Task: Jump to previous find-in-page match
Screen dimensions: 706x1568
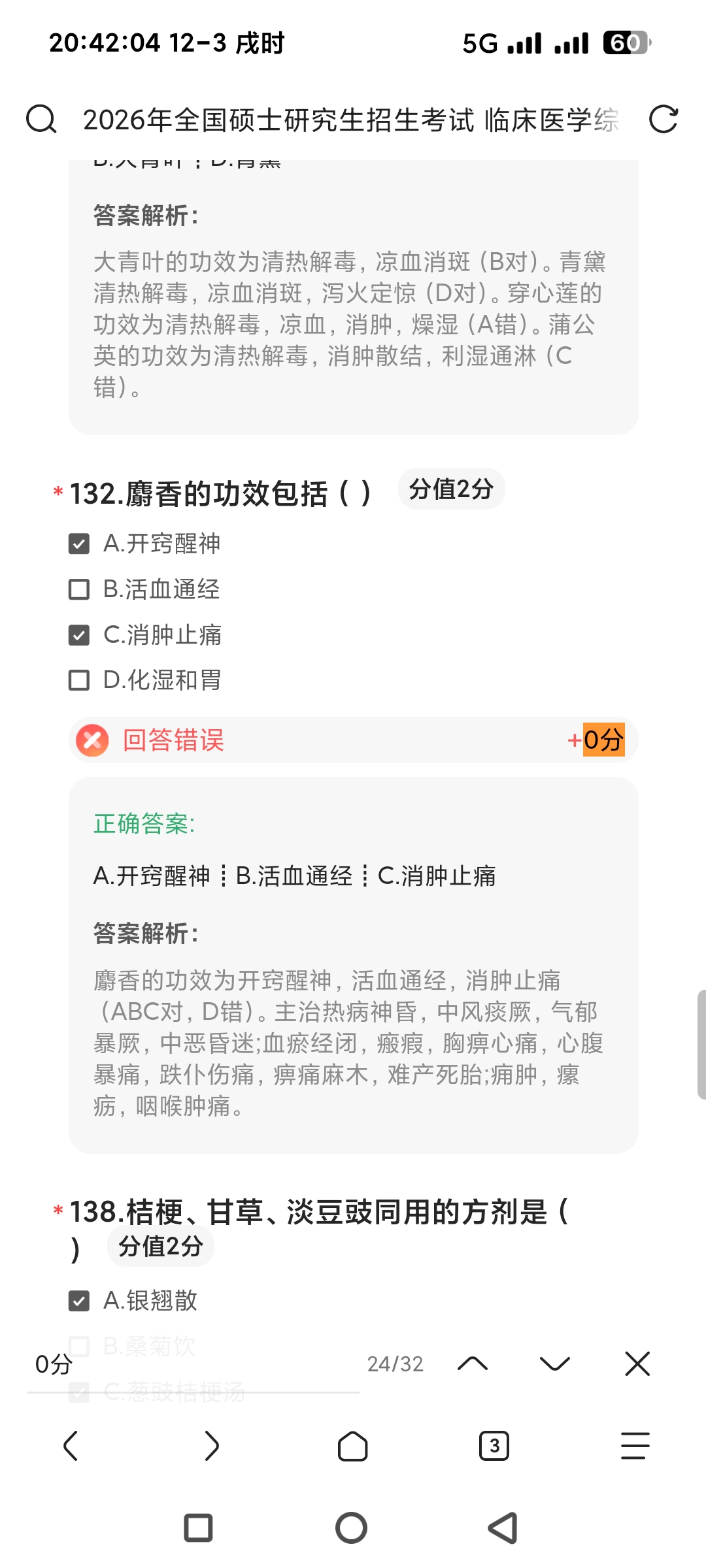Action: click(x=473, y=1364)
